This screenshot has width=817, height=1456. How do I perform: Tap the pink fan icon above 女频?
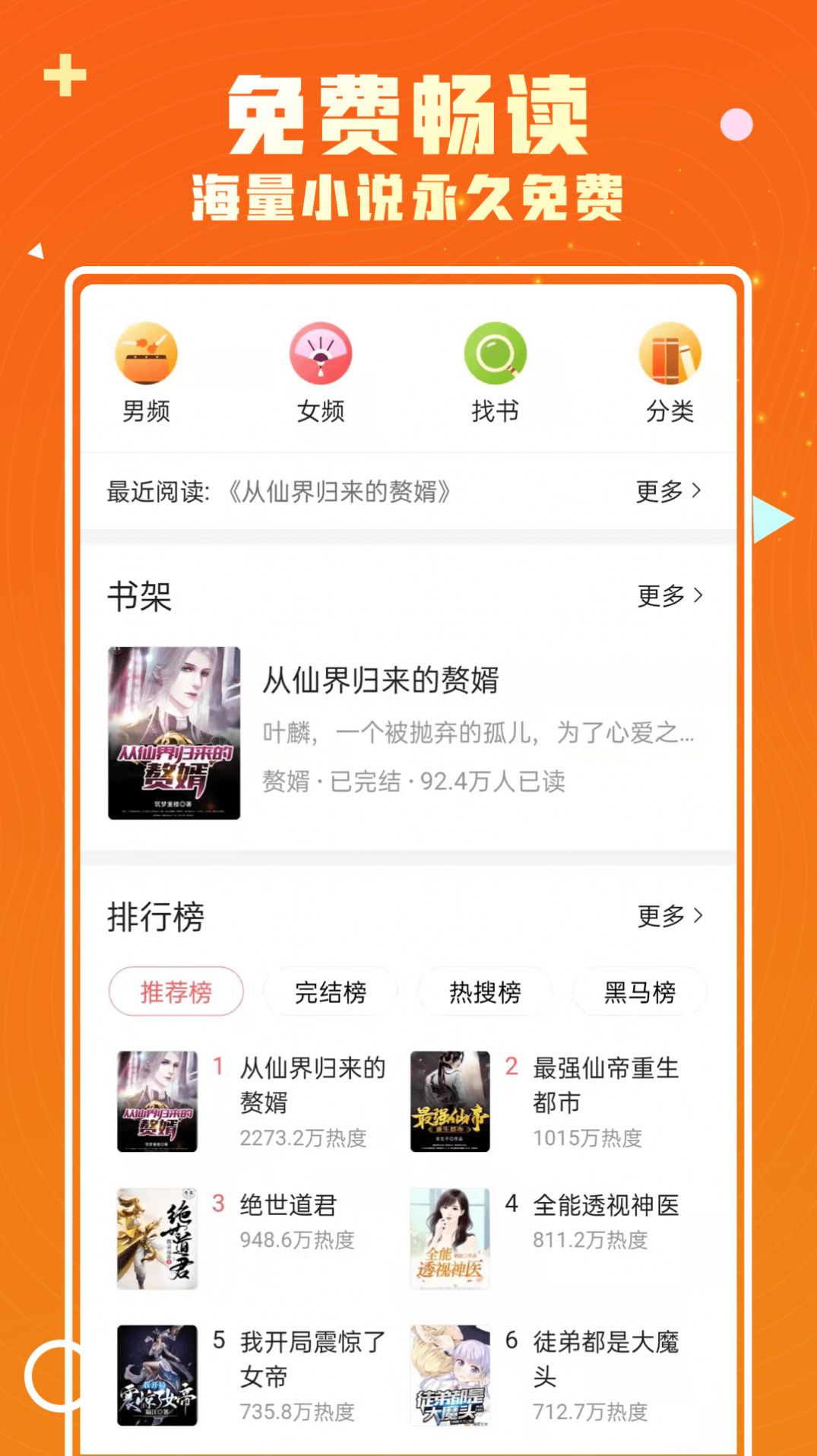point(320,354)
